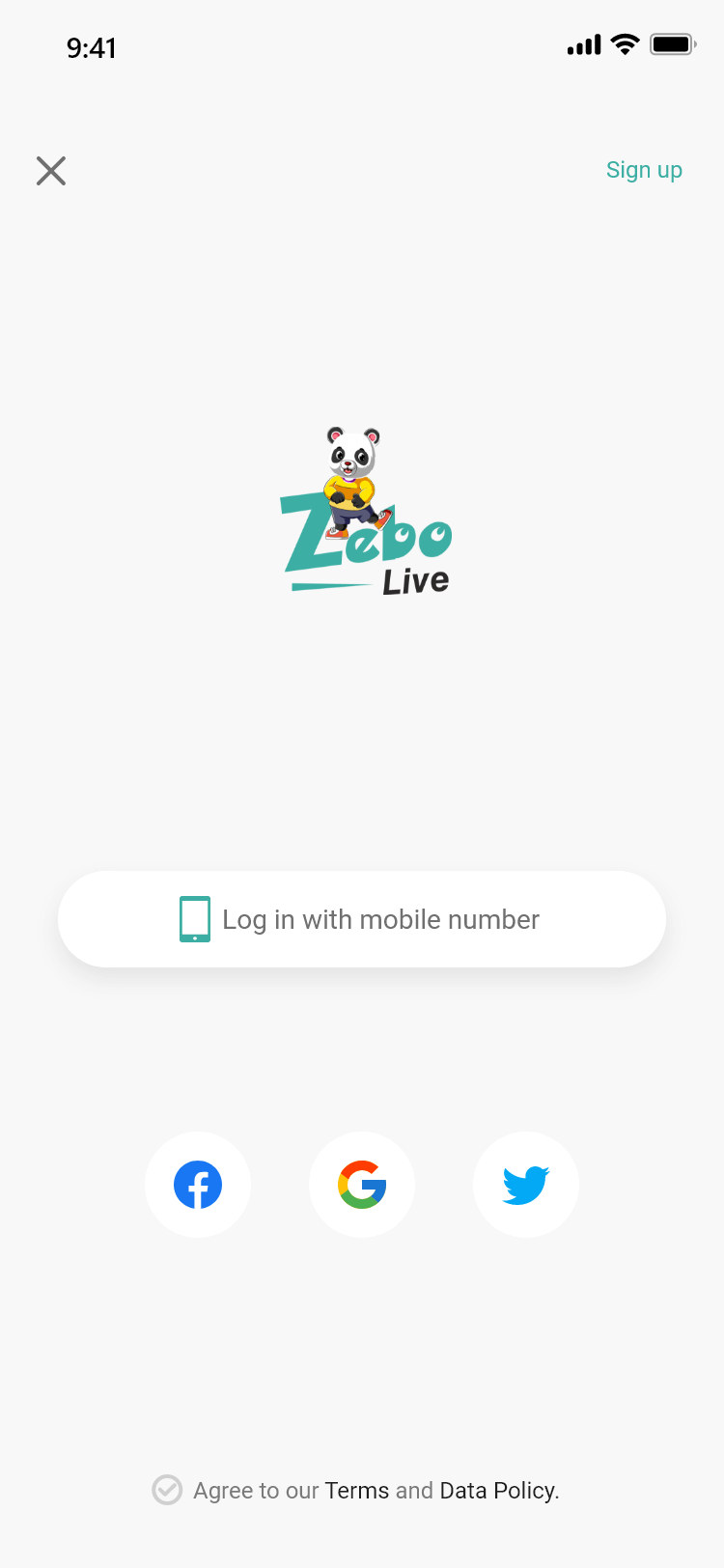724x1568 pixels.
Task: View the Data Policy
Action: pyautogui.click(x=497, y=1490)
